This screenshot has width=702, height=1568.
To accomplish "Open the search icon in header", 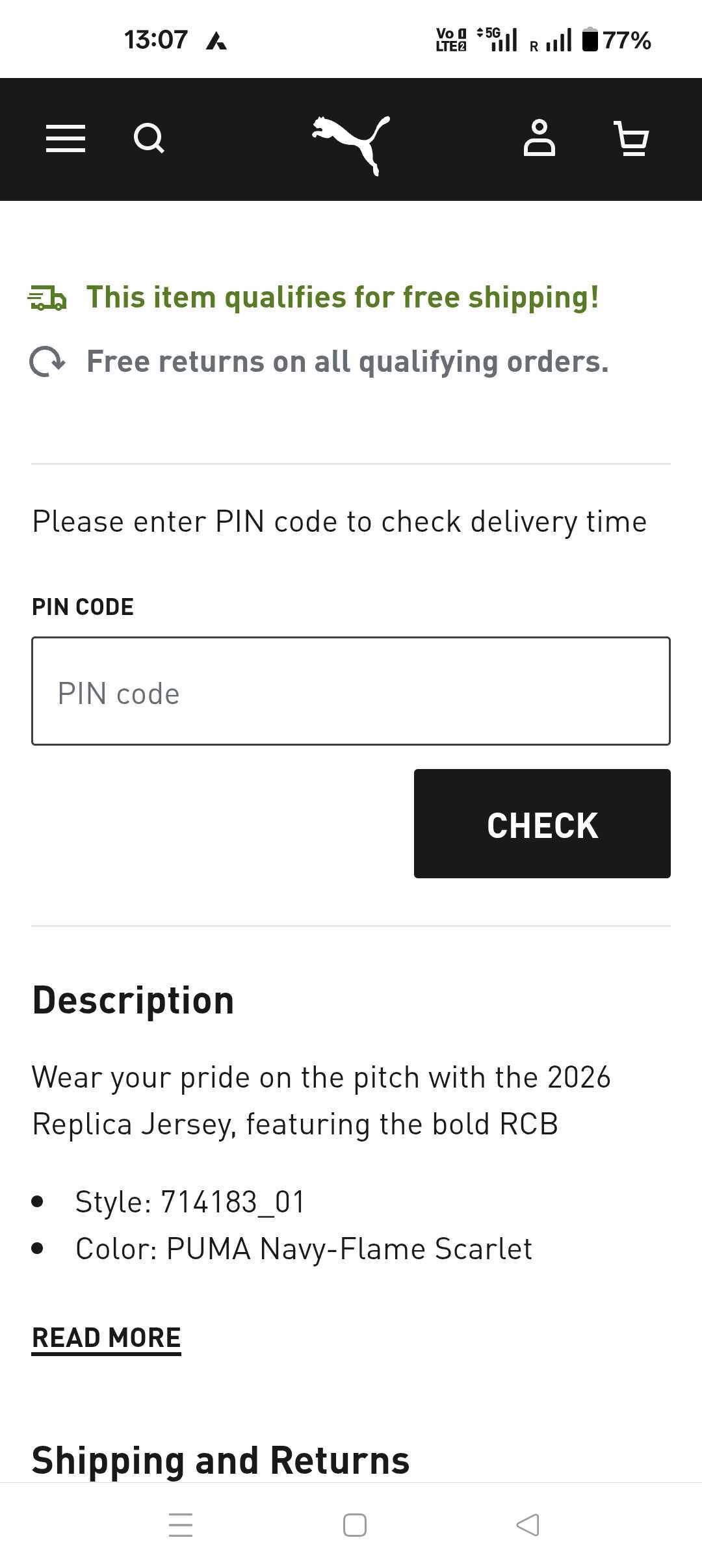I will (149, 138).
